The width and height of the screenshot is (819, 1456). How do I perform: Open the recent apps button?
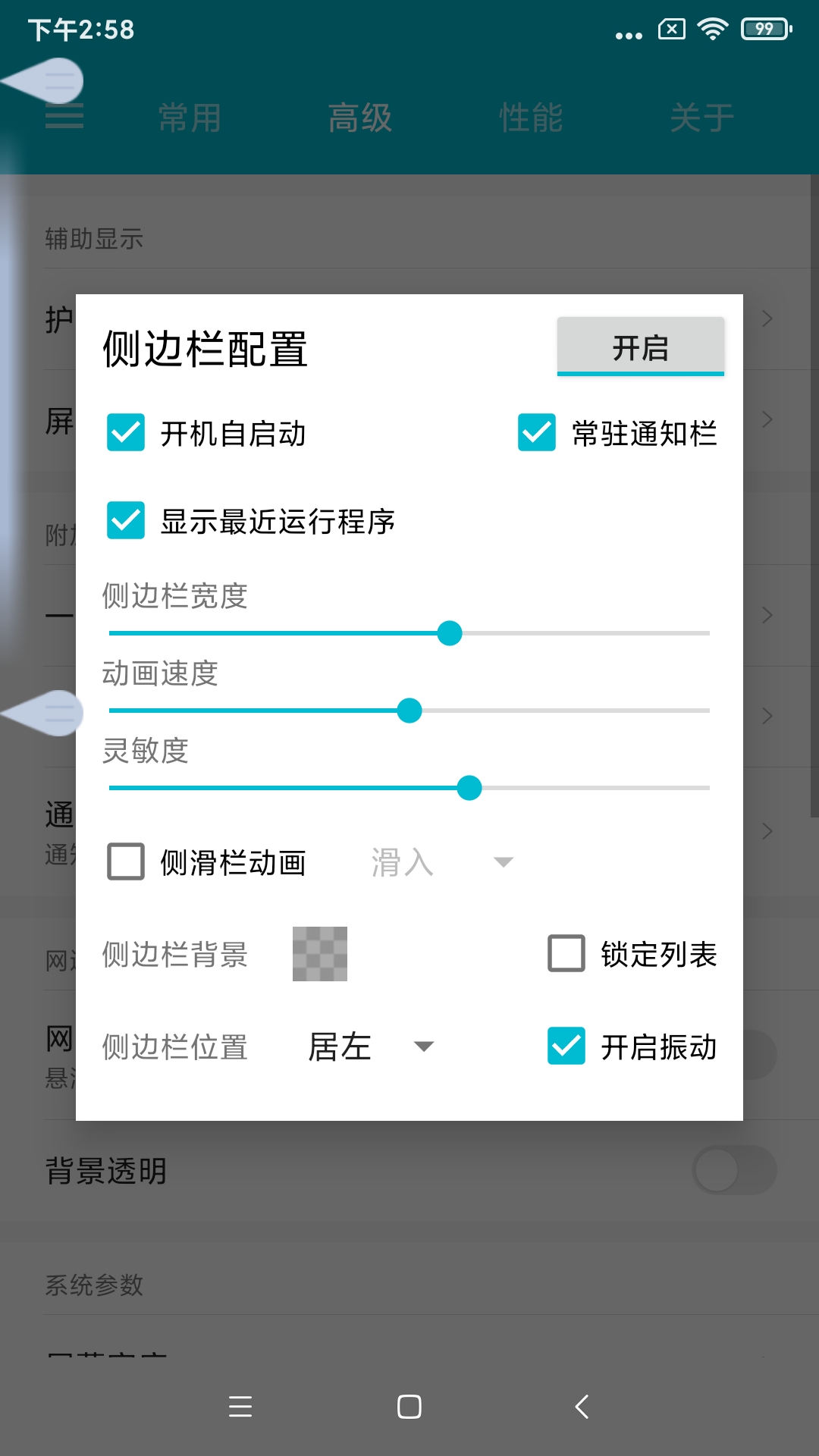(240, 1407)
